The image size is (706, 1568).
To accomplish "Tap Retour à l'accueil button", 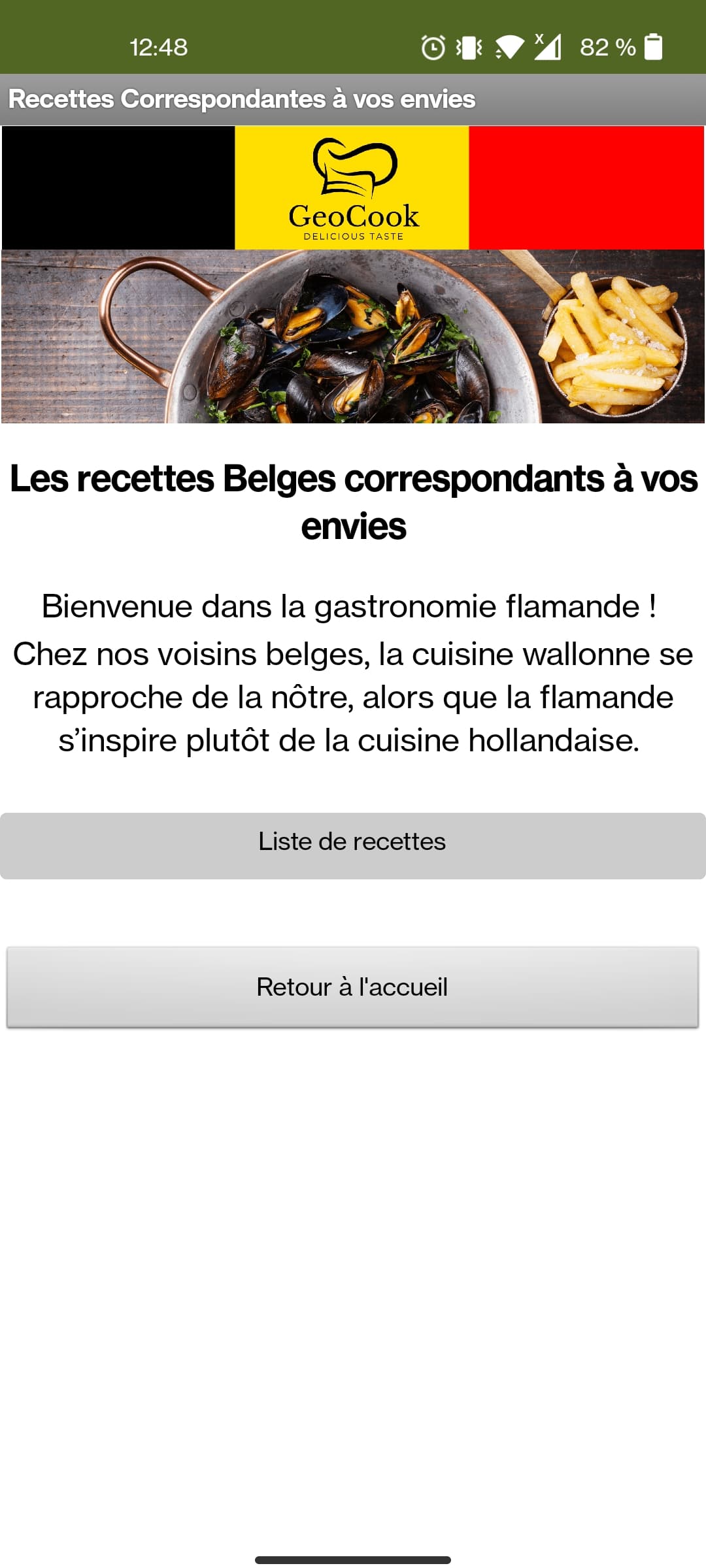I will (x=352, y=987).
